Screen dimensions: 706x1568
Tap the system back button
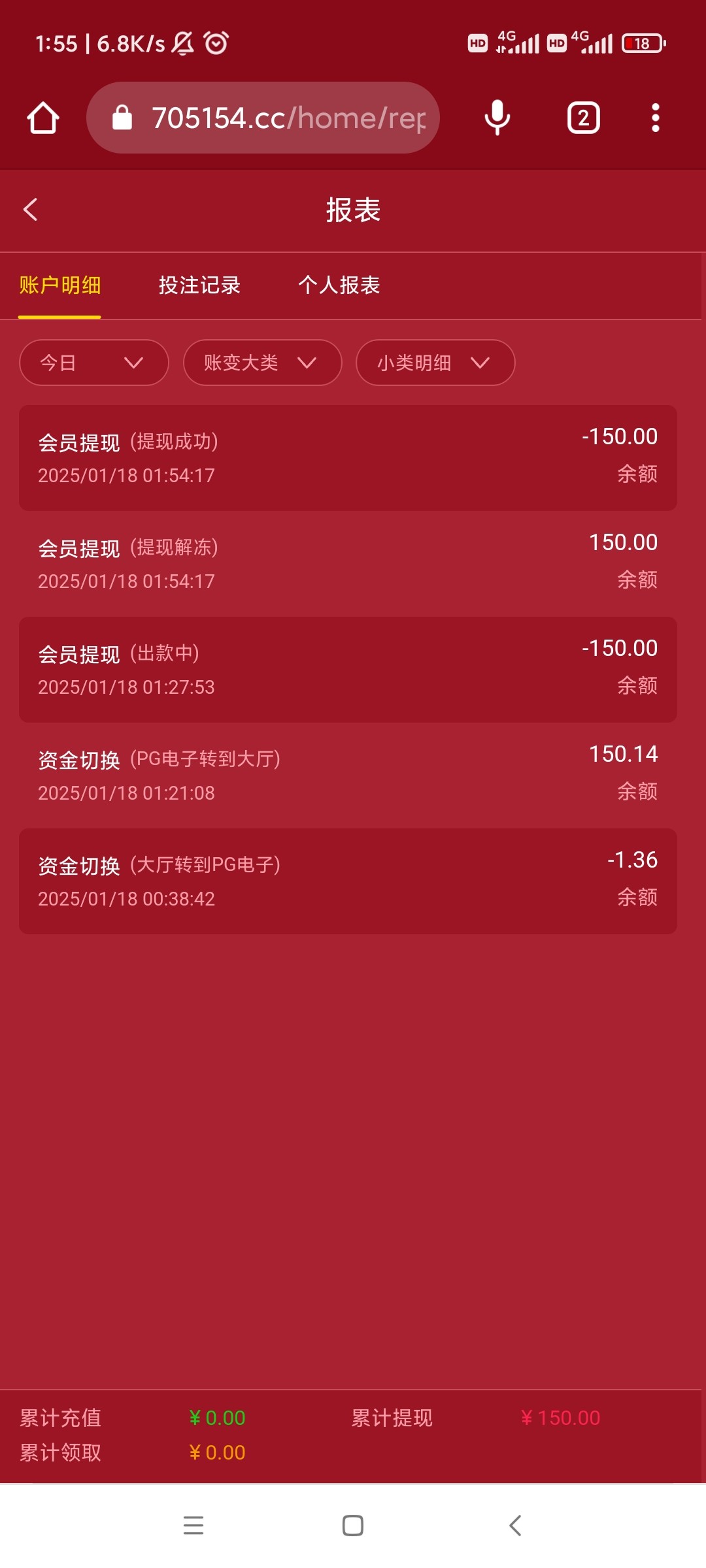[515, 1526]
